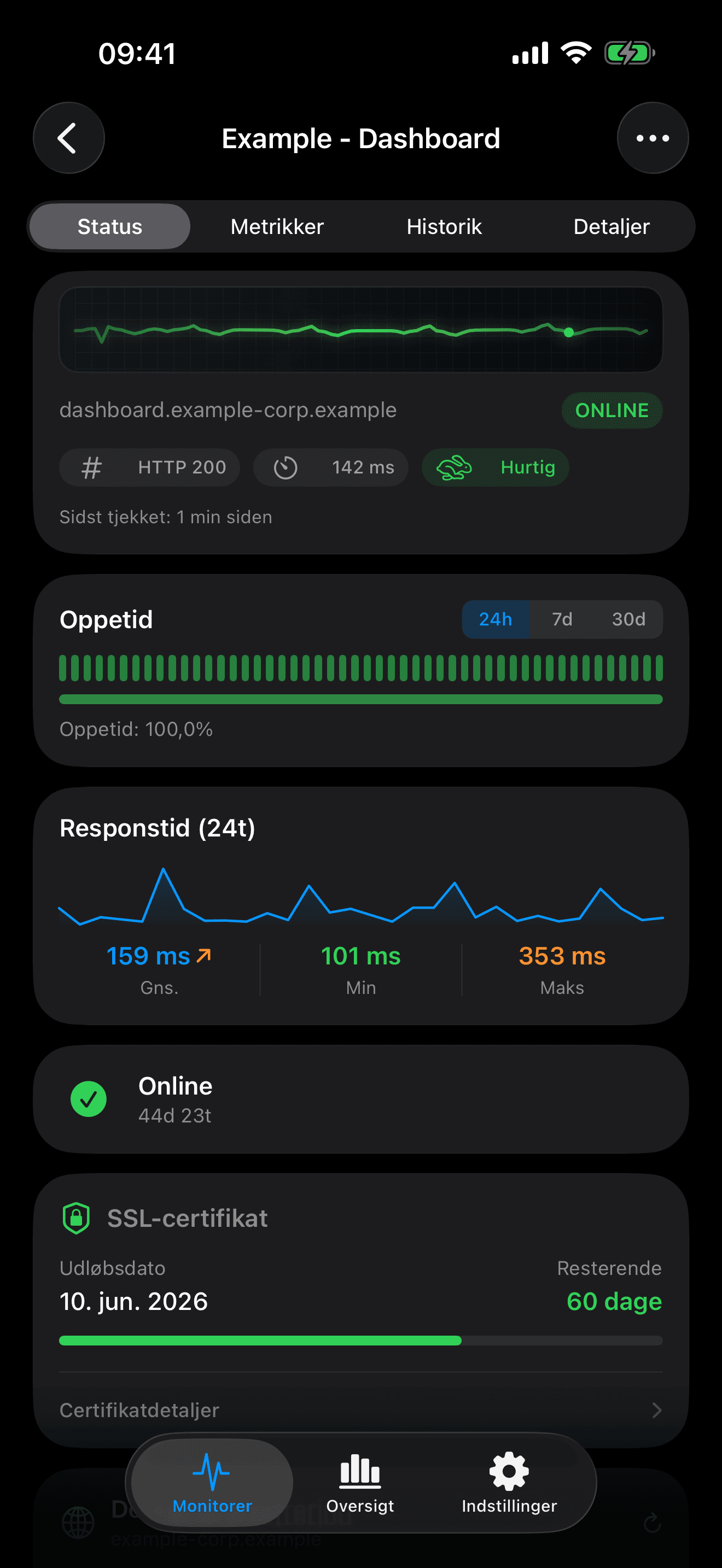Select the Status tab
Viewport: 722px width, 1568px height.
[110, 226]
